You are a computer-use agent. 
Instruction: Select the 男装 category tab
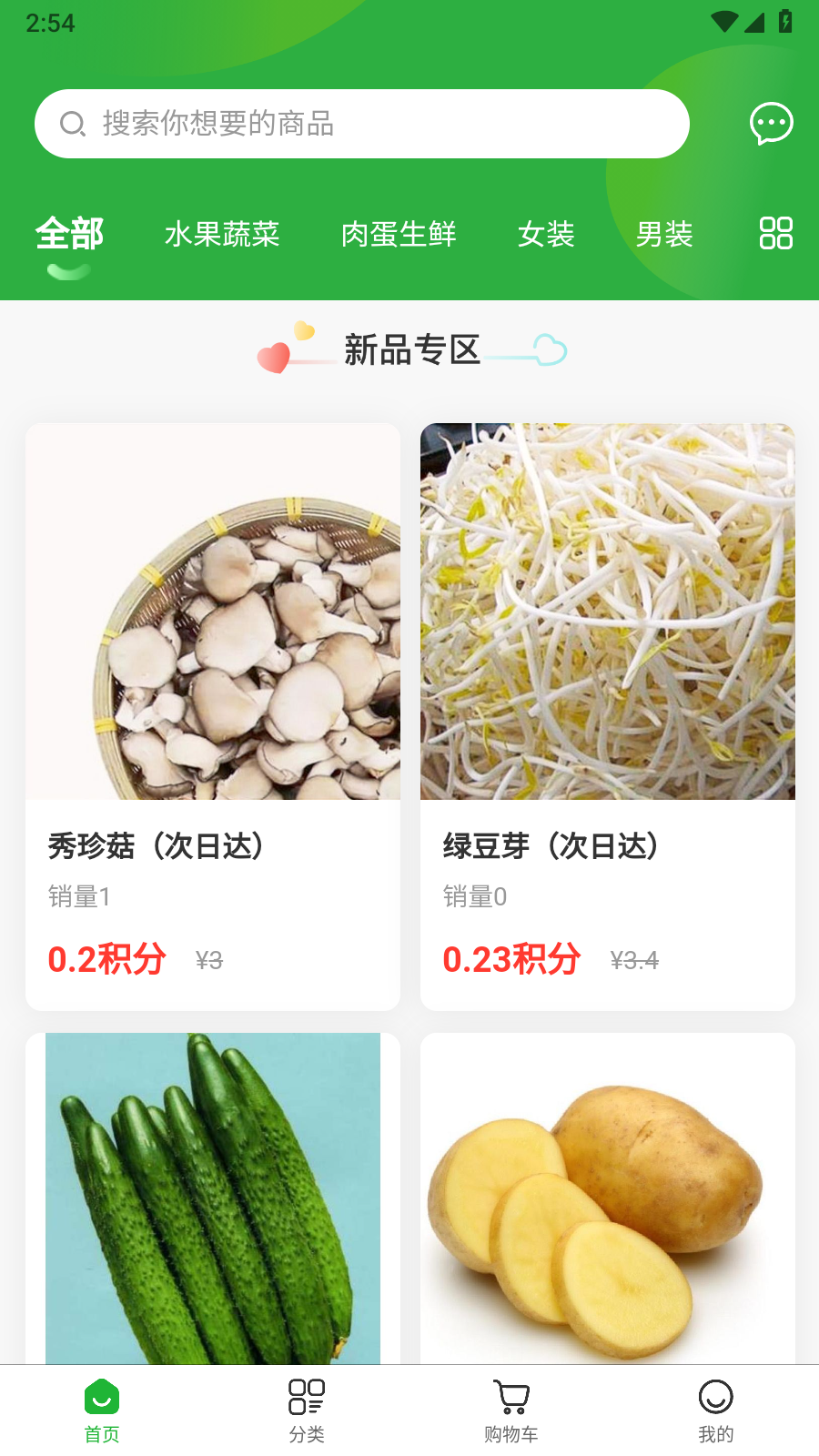[x=665, y=235]
